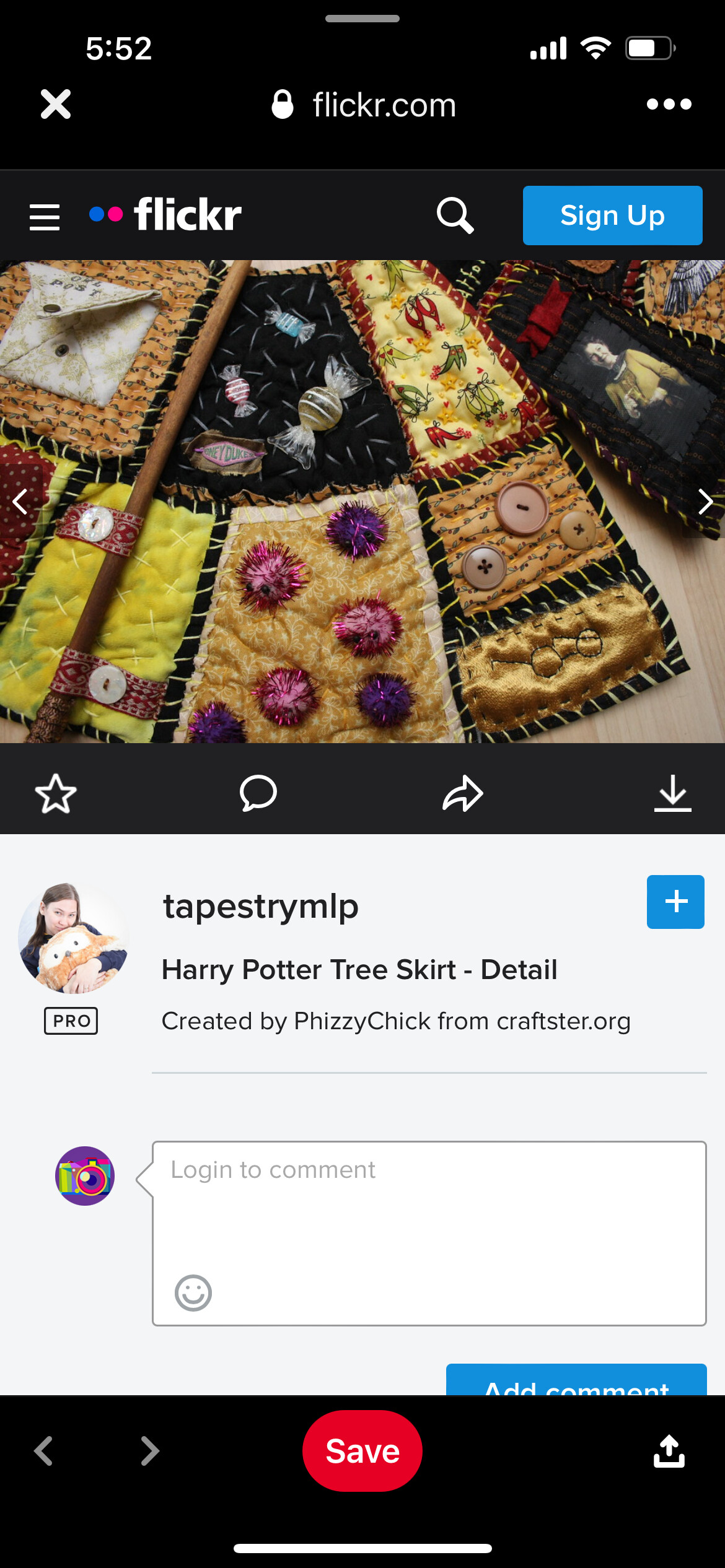Tap the Sign Up button

(x=612, y=216)
